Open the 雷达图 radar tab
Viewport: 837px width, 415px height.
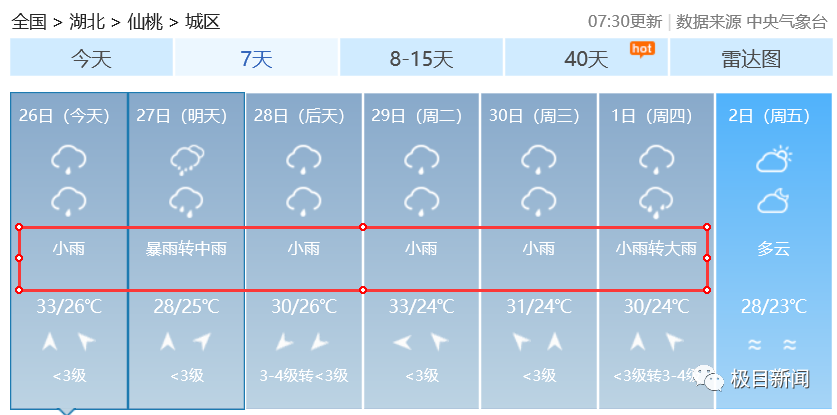tap(750, 58)
